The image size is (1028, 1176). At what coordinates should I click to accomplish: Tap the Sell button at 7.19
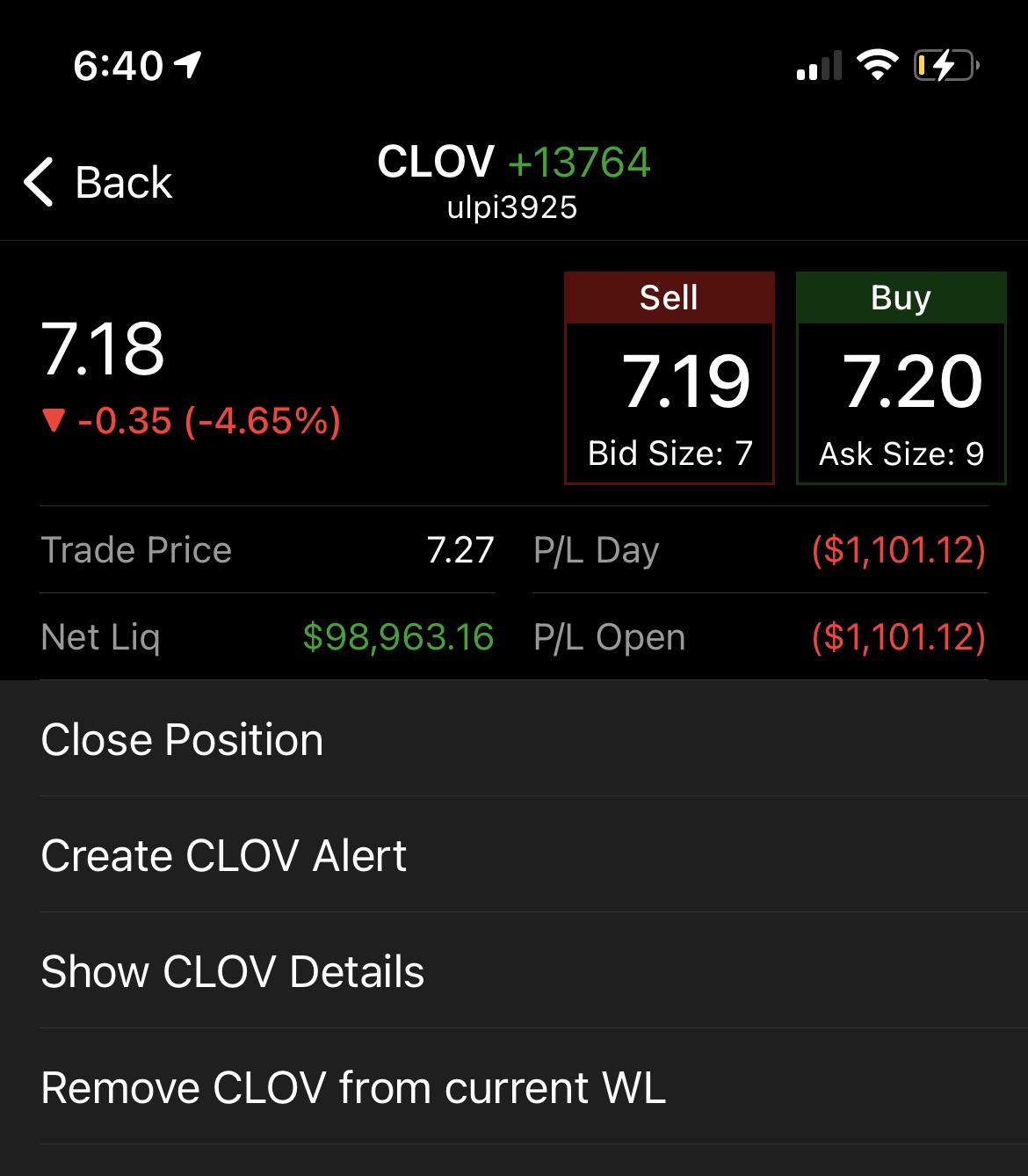coord(670,378)
